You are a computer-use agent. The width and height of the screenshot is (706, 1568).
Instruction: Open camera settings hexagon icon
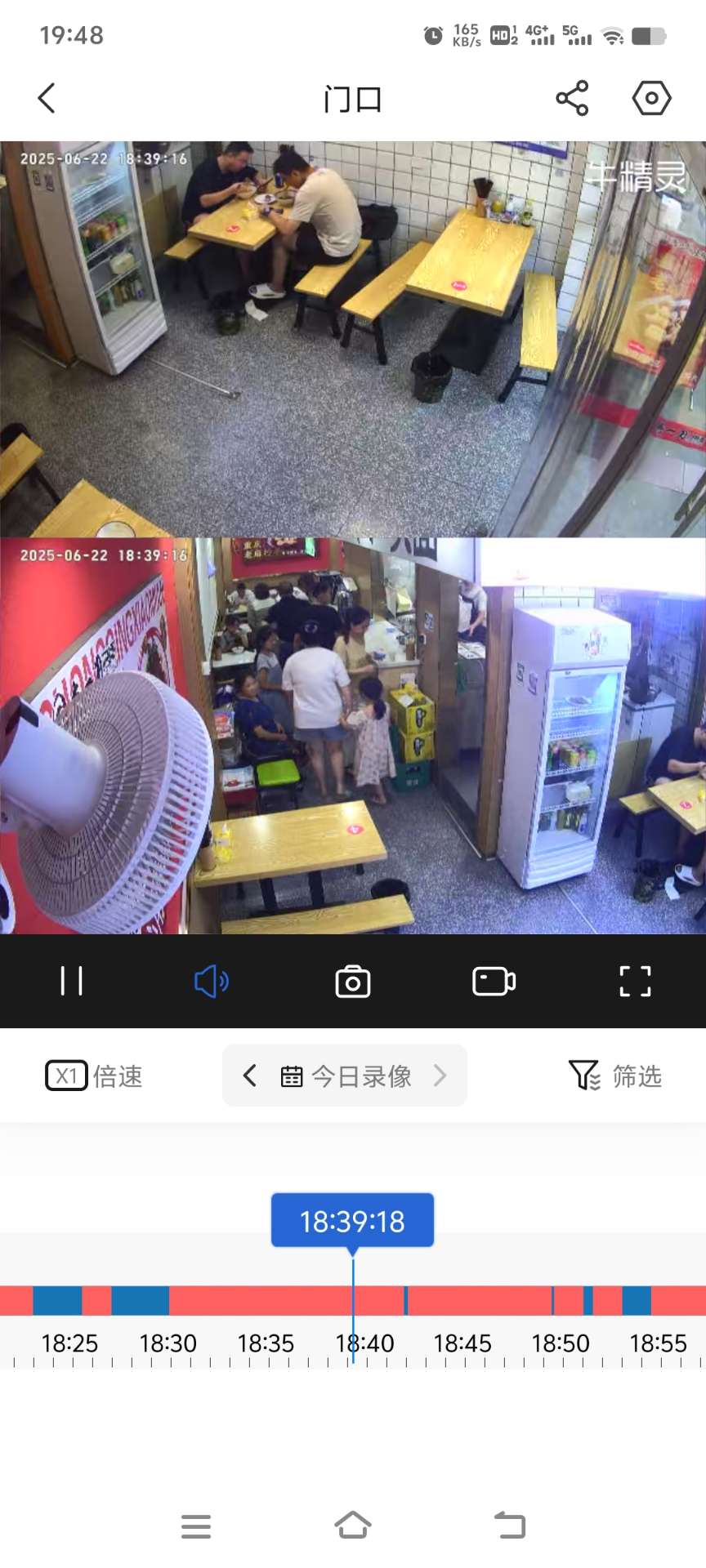(x=651, y=98)
